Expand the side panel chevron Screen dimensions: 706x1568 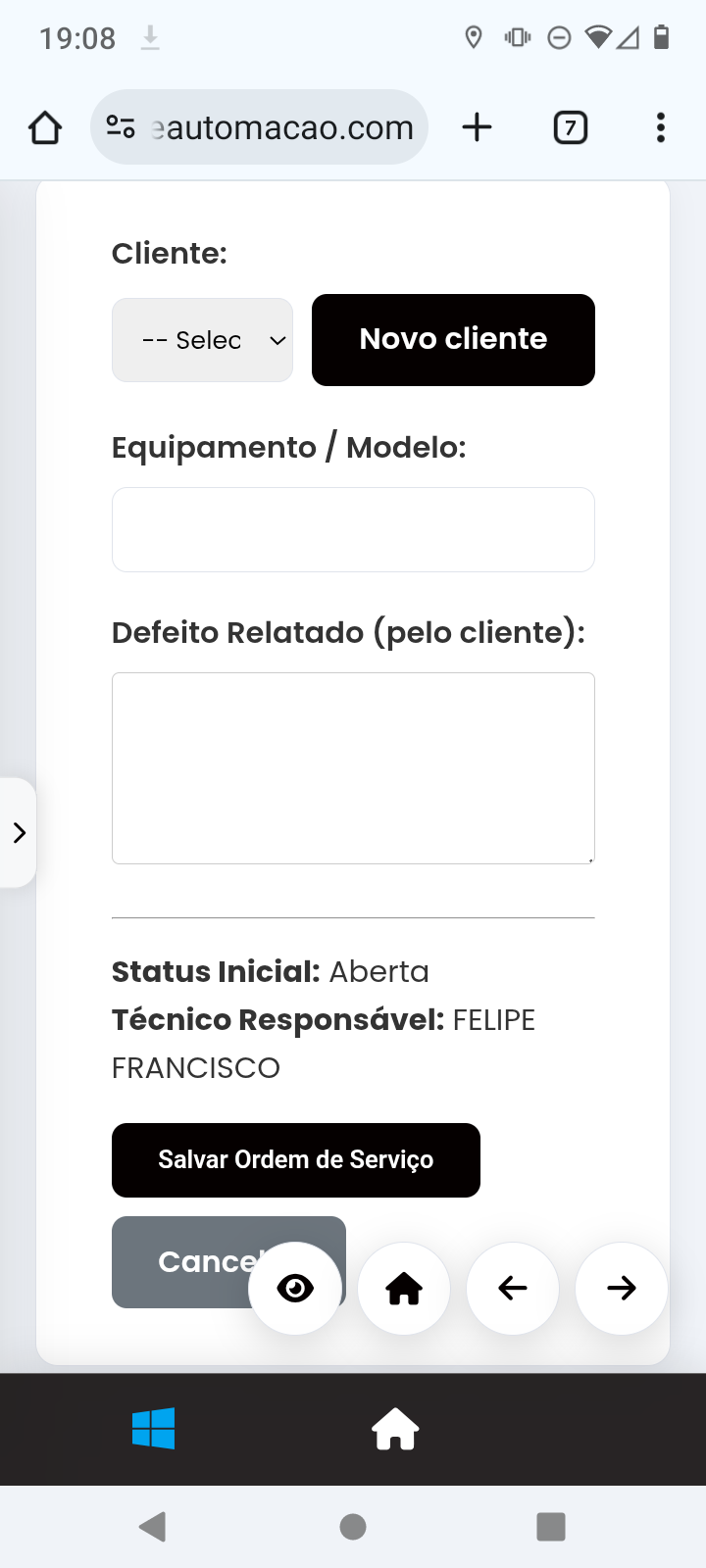click(19, 833)
